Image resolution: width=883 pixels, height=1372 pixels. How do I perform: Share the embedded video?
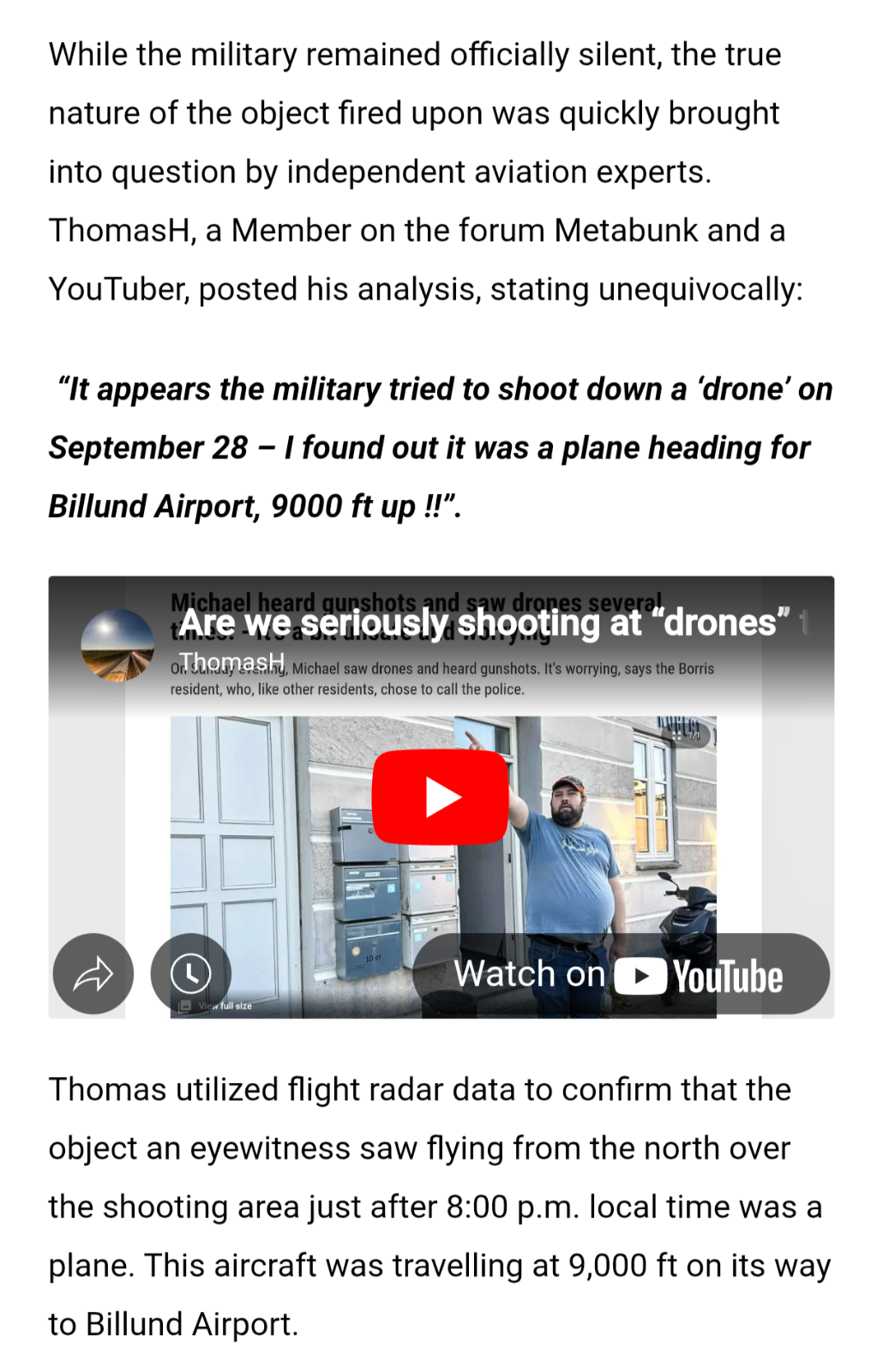(93, 974)
